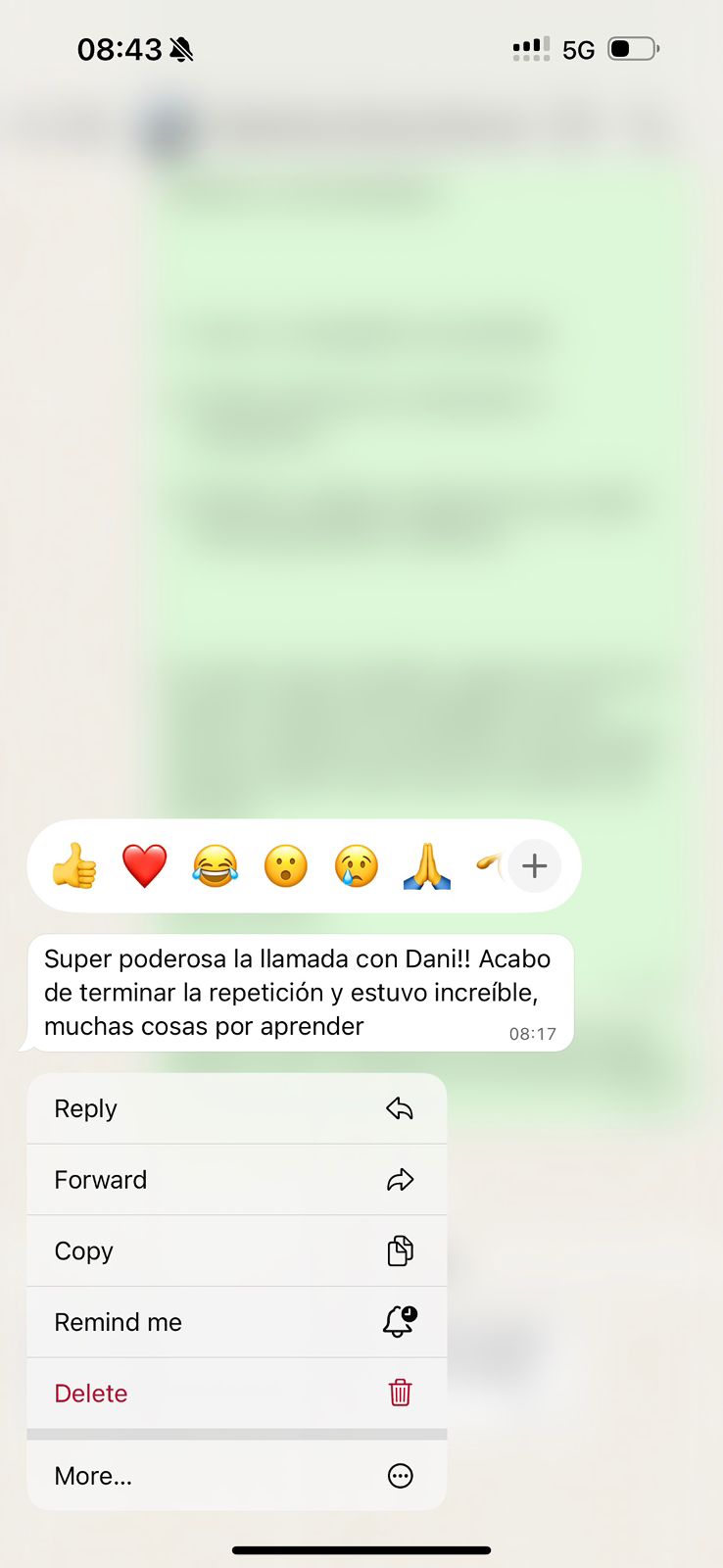React with the crying face emoji
The height and width of the screenshot is (1568, 723).
(x=357, y=866)
